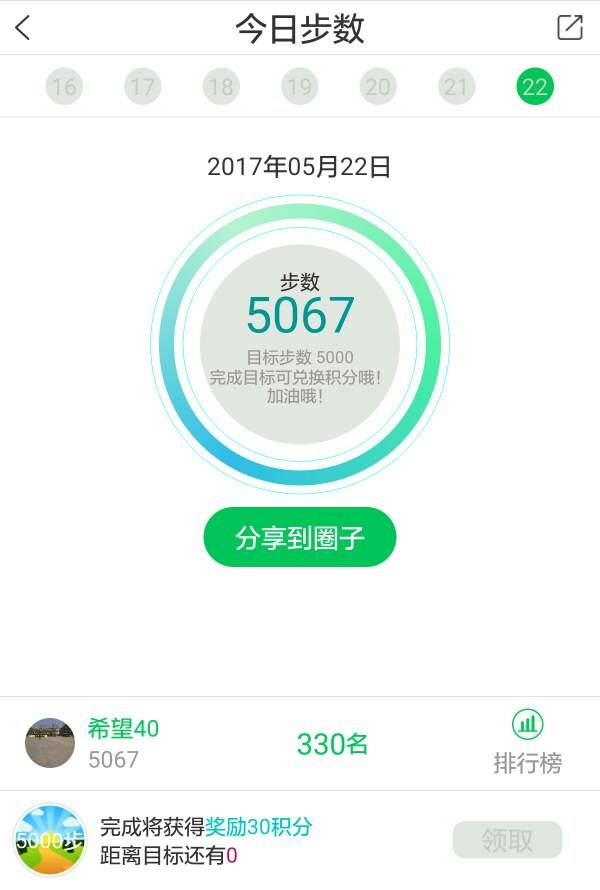View steps for day 19
Image resolution: width=600 pixels, height=890 pixels.
pos(299,87)
